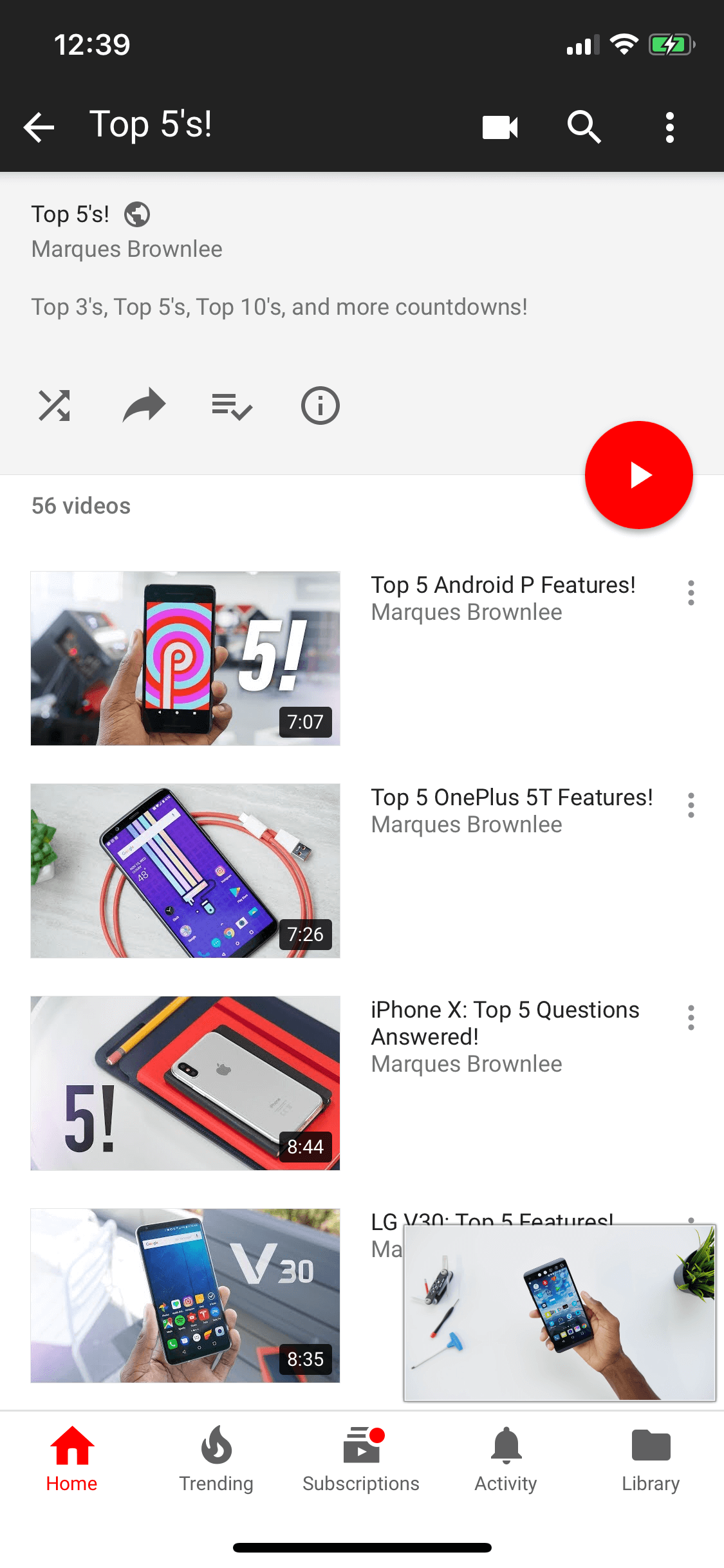Open options for iPhone X video

(691, 1018)
